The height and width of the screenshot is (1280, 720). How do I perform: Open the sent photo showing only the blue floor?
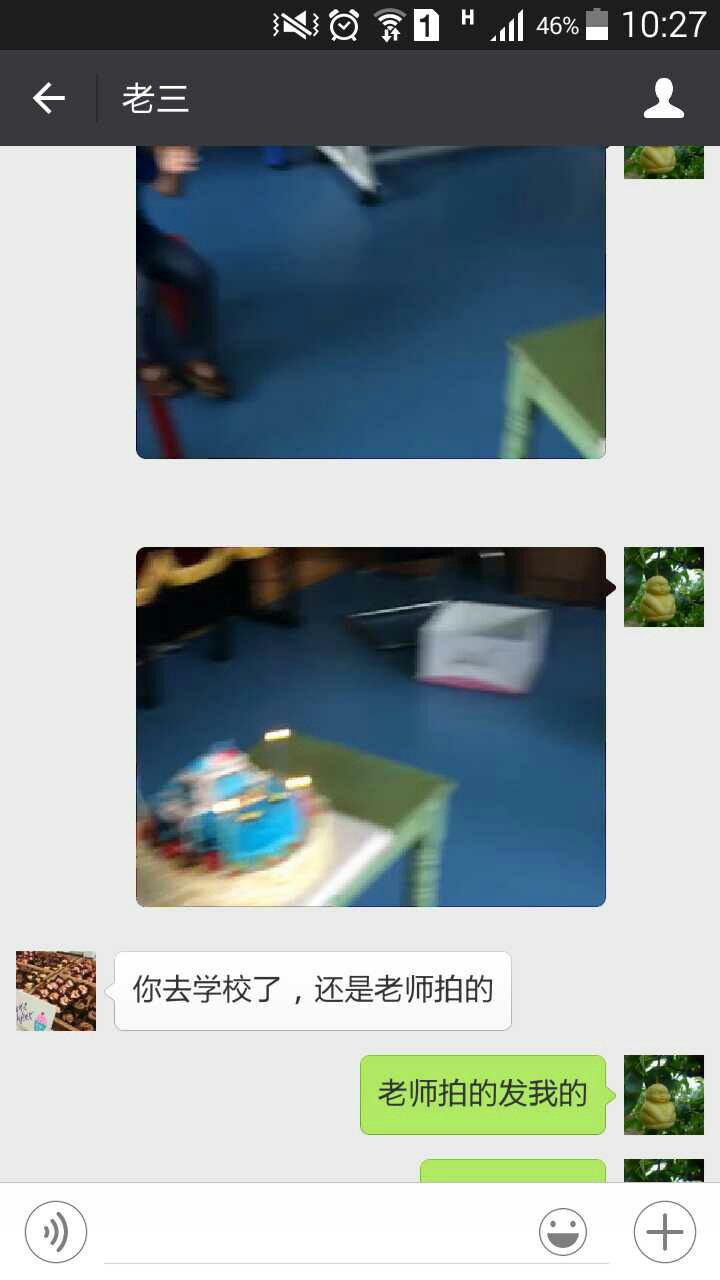coord(371,302)
